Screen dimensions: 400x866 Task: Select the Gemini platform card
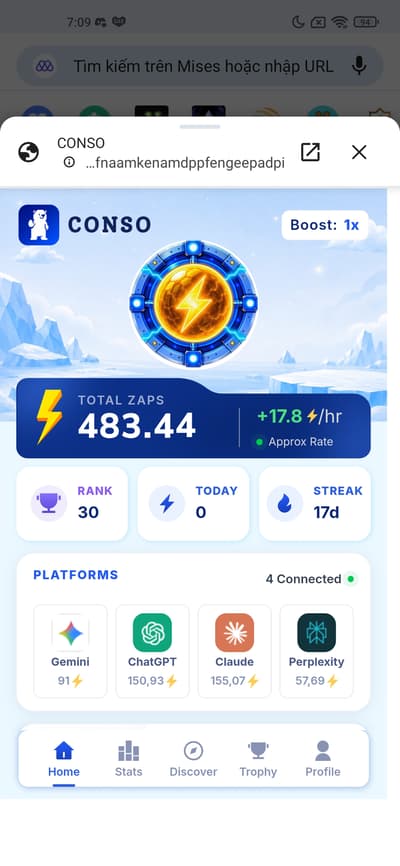coord(70,651)
